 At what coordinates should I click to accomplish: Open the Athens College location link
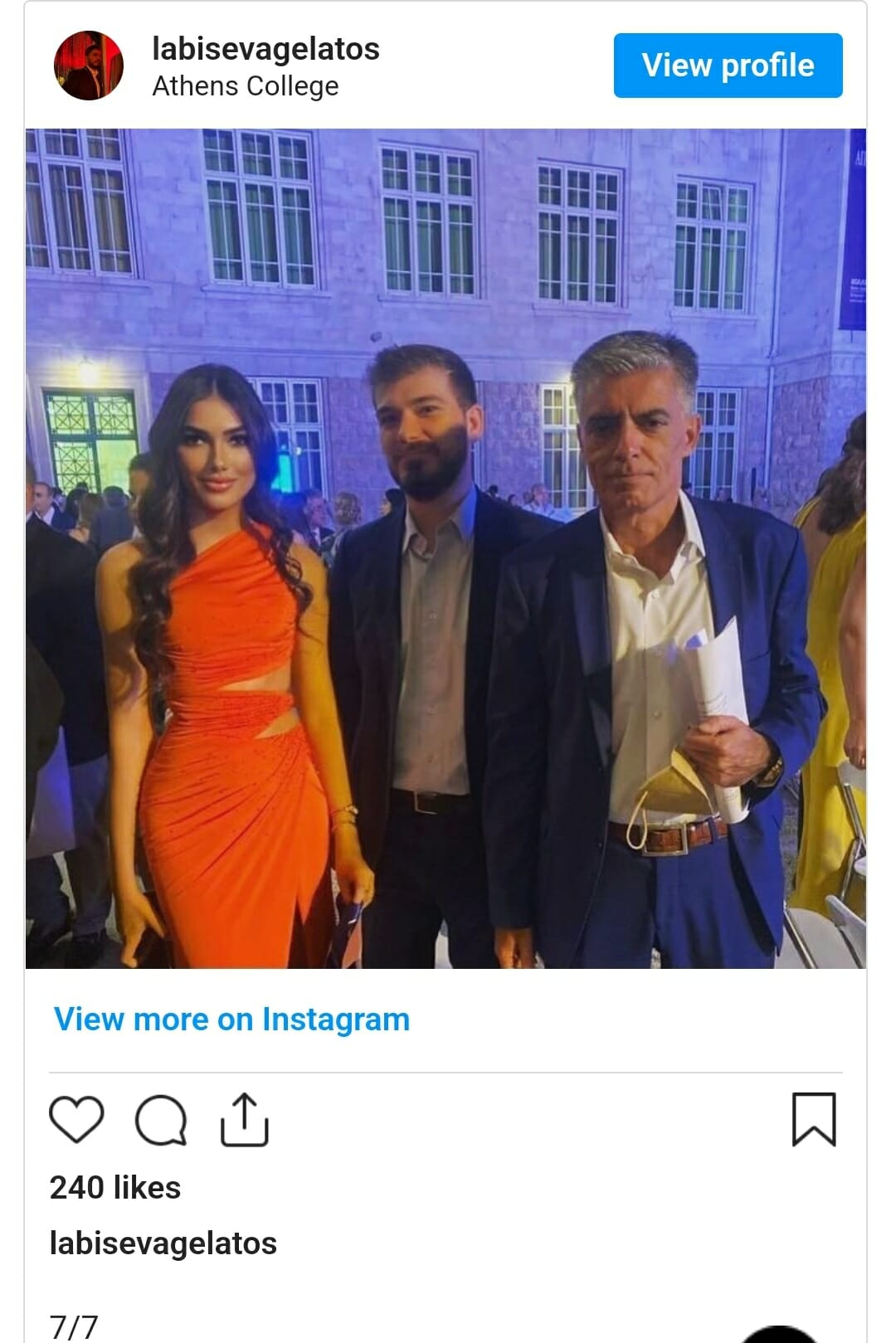(246, 86)
